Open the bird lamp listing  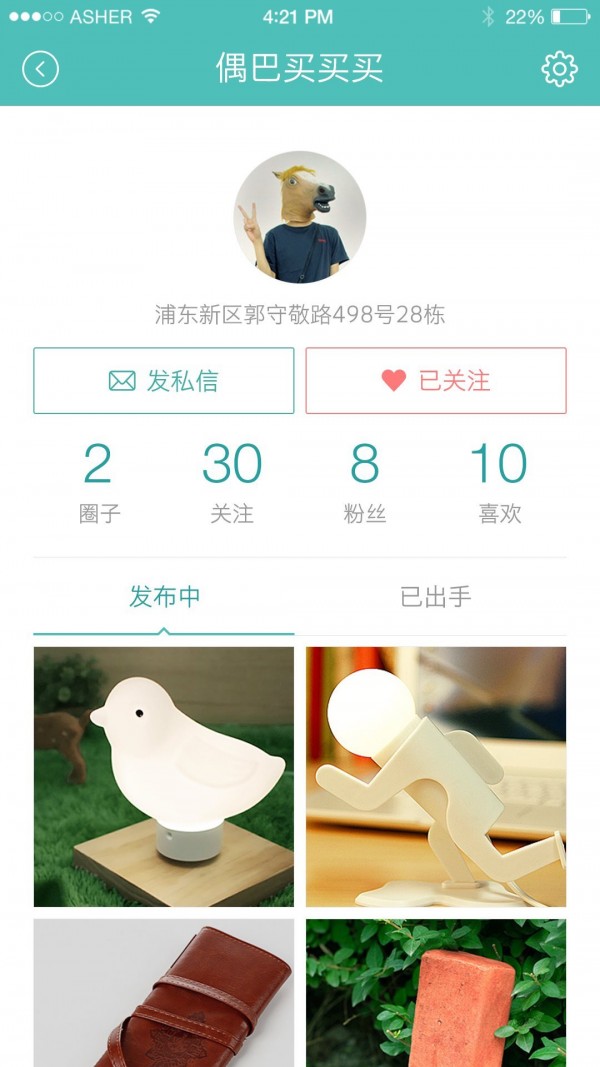click(x=164, y=777)
